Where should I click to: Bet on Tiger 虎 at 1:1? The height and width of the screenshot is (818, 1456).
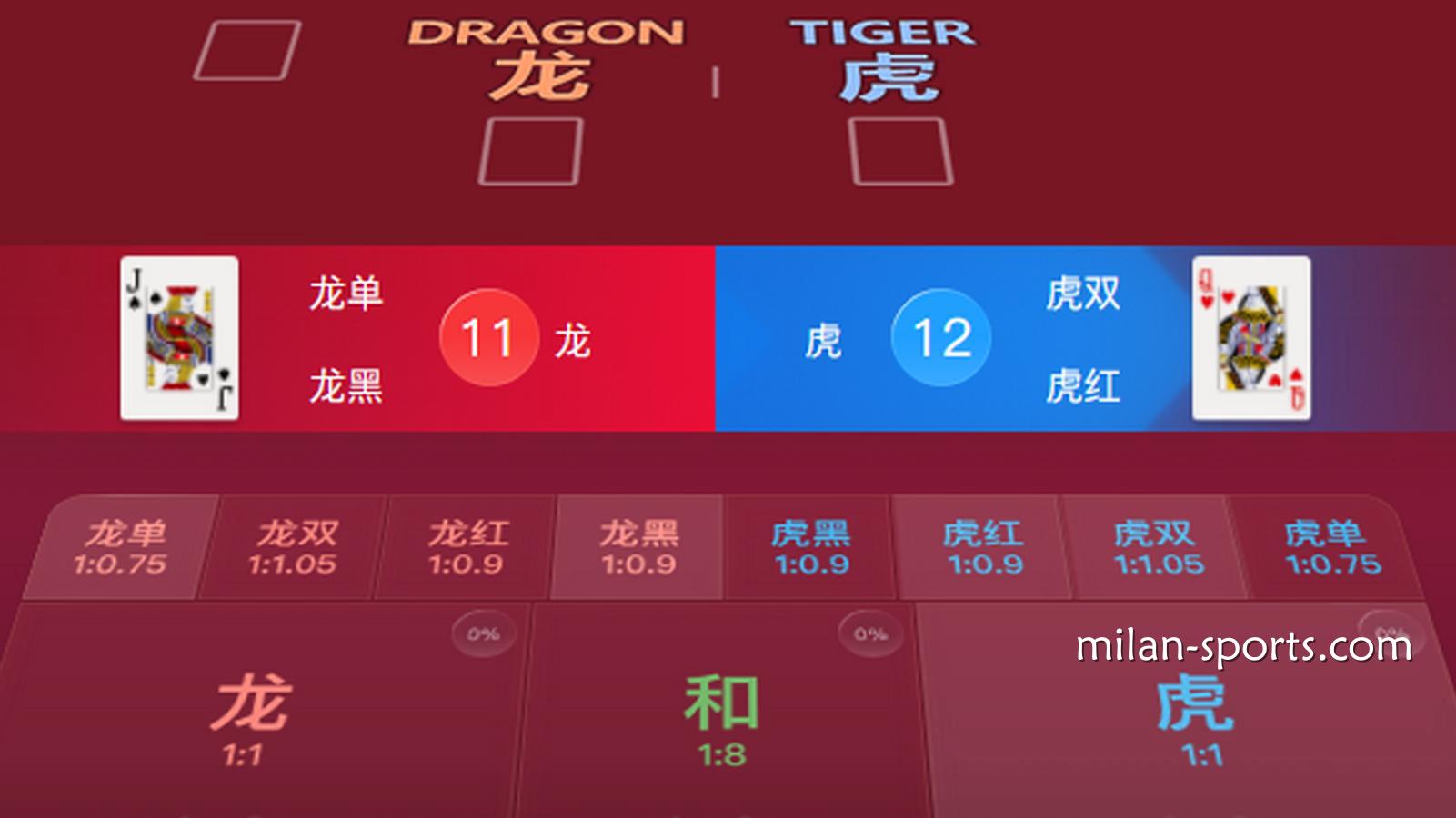[1196, 718]
